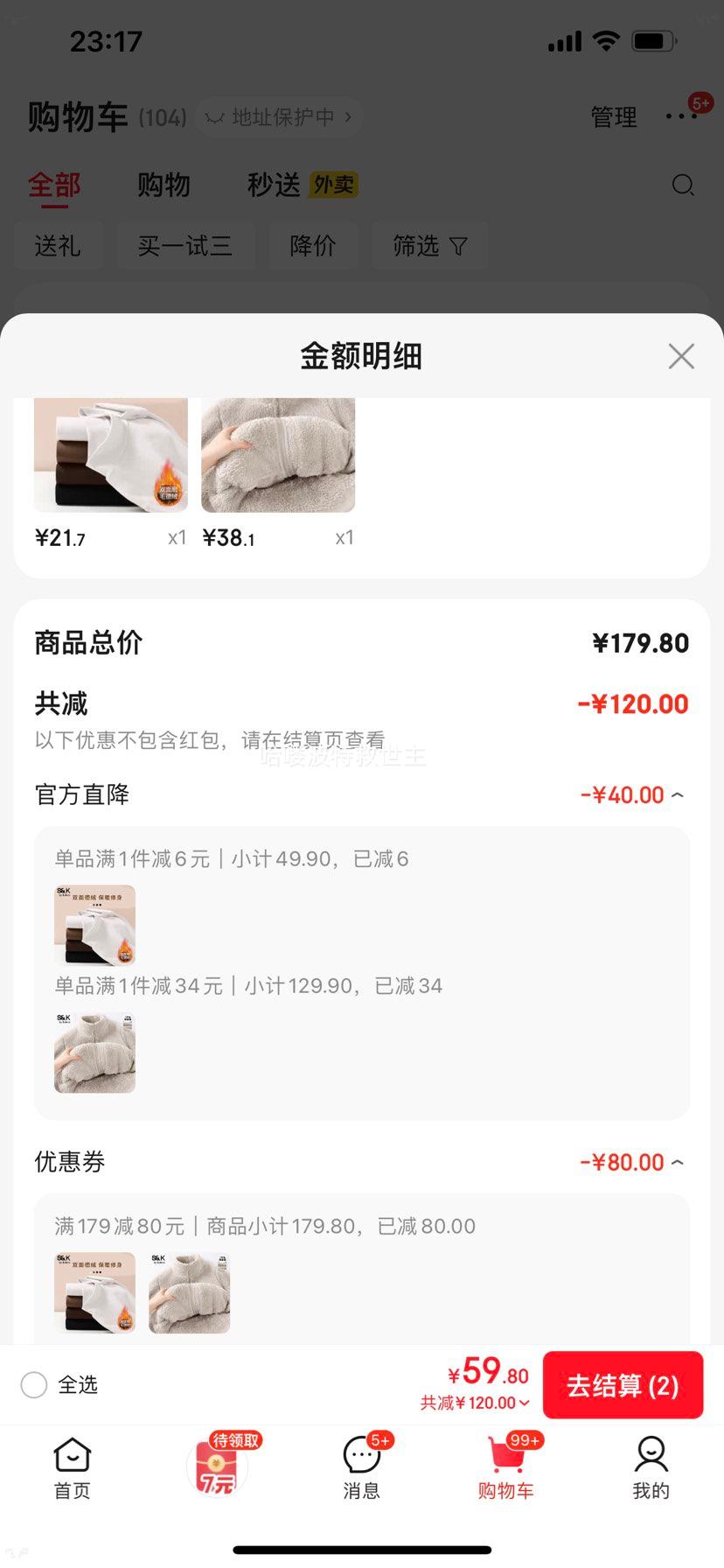Tap the 购物车 cart icon in bottom bar
Screen dimensions: 724x1568
(506, 1466)
